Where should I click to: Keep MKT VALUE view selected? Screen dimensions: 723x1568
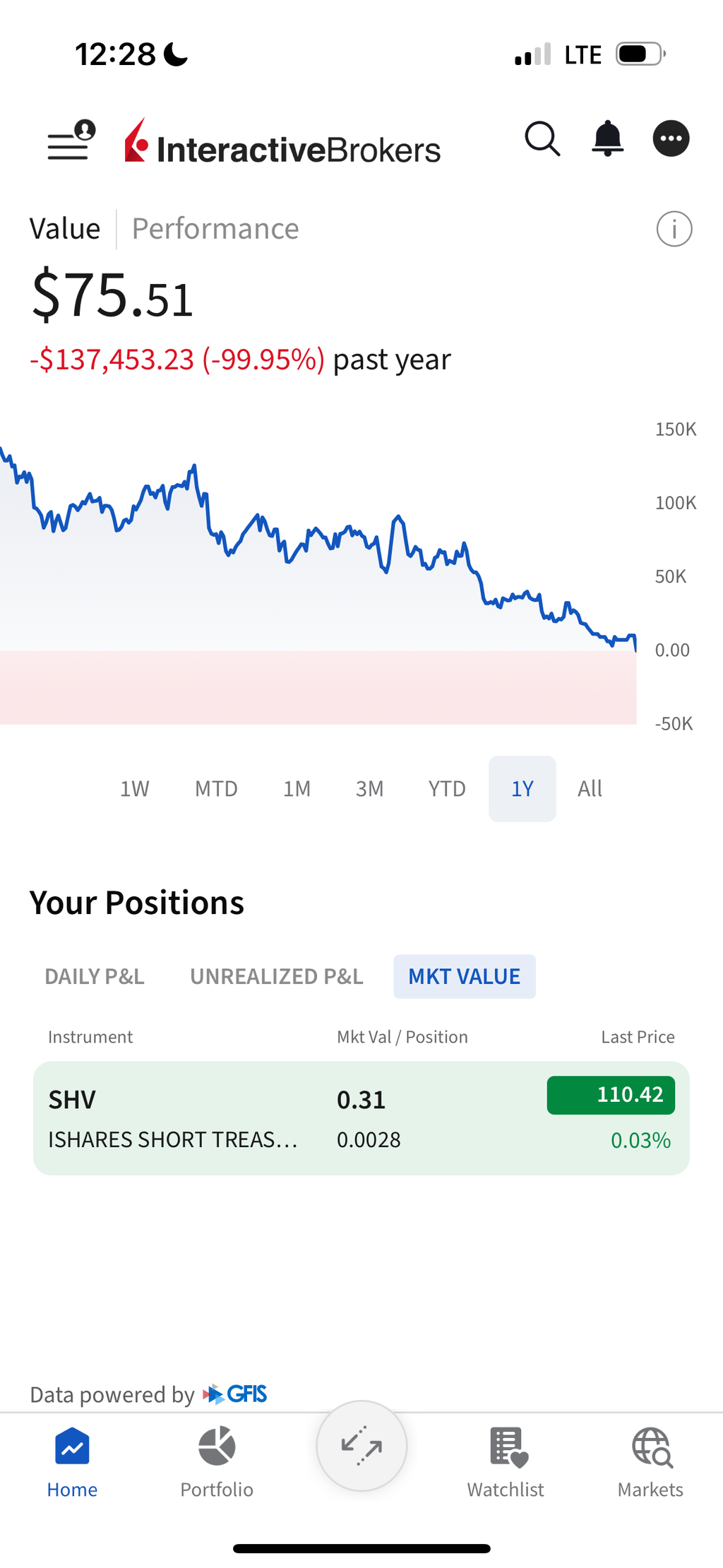pos(464,976)
